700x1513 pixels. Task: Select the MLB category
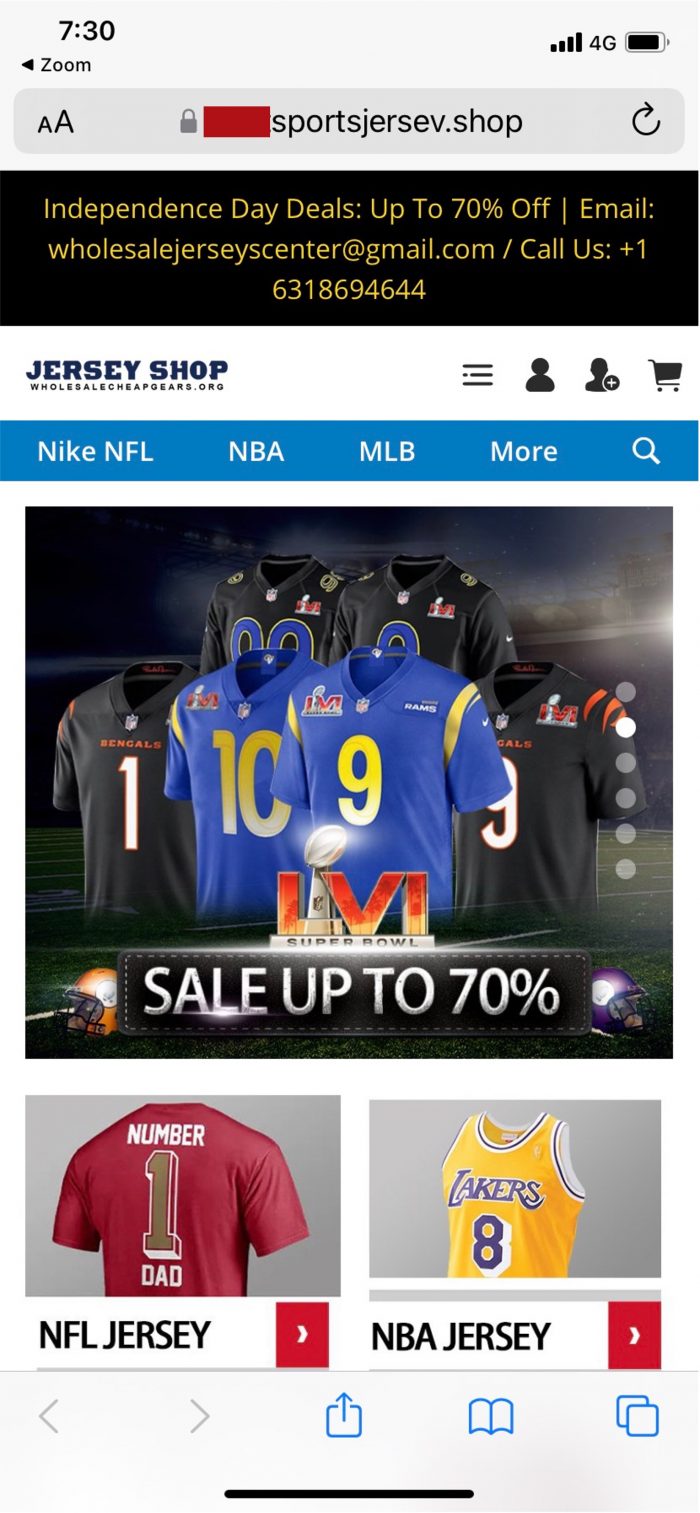387,451
